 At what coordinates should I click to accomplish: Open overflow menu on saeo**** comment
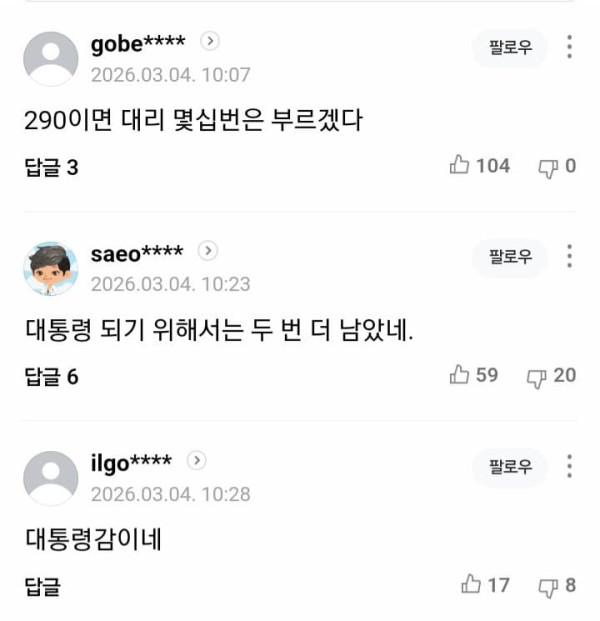tap(569, 257)
